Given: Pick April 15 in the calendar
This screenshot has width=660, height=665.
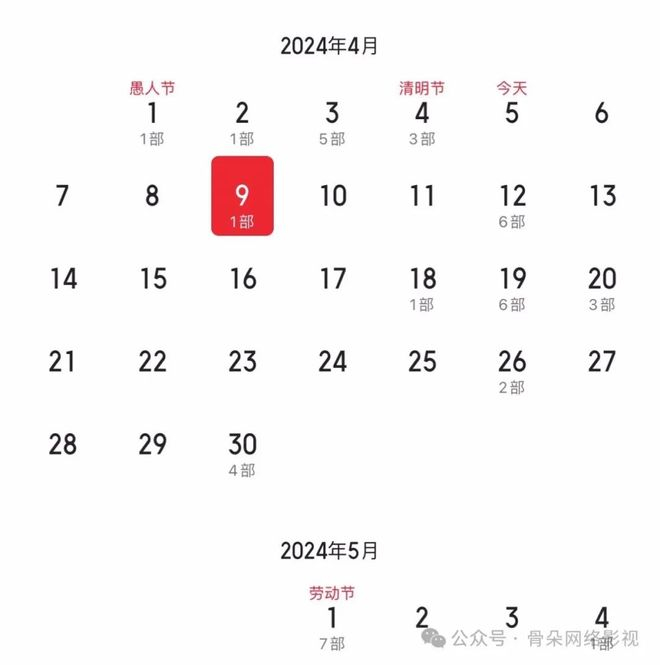Looking at the screenshot, I should (x=152, y=279).
